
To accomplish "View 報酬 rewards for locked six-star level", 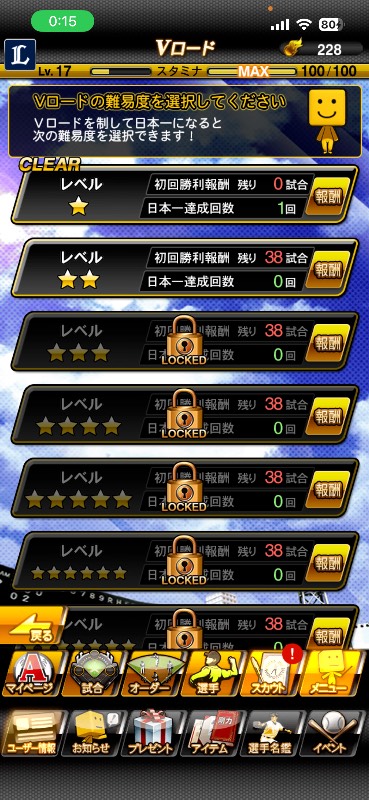I will point(330,563).
